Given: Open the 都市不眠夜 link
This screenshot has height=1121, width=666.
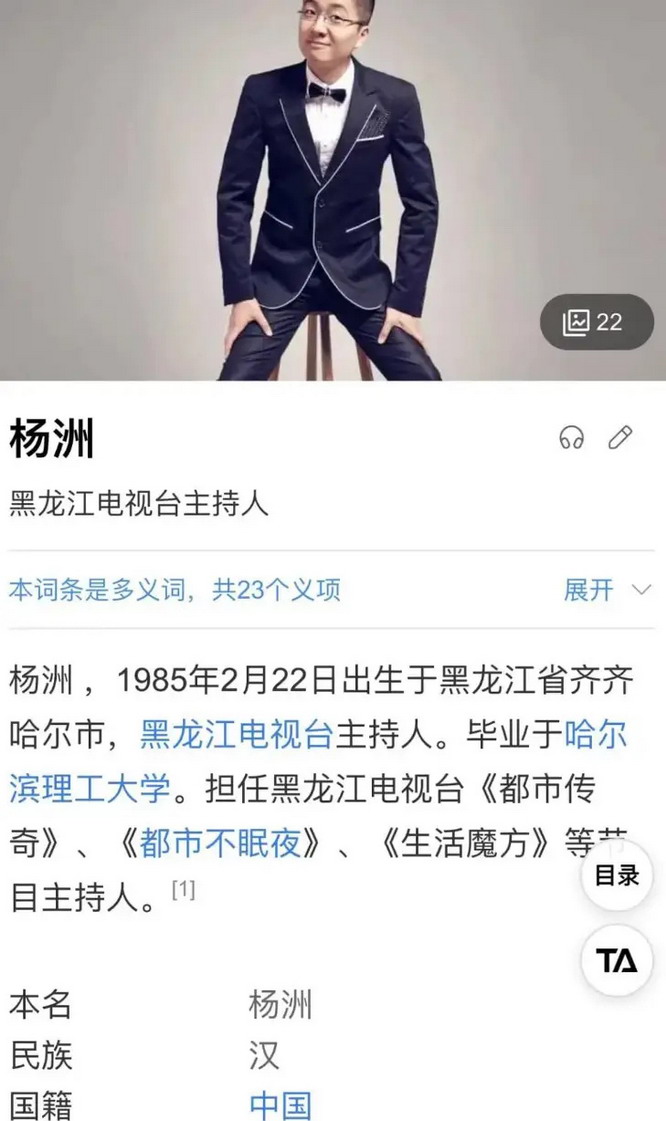Looking at the screenshot, I should (220, 843).
